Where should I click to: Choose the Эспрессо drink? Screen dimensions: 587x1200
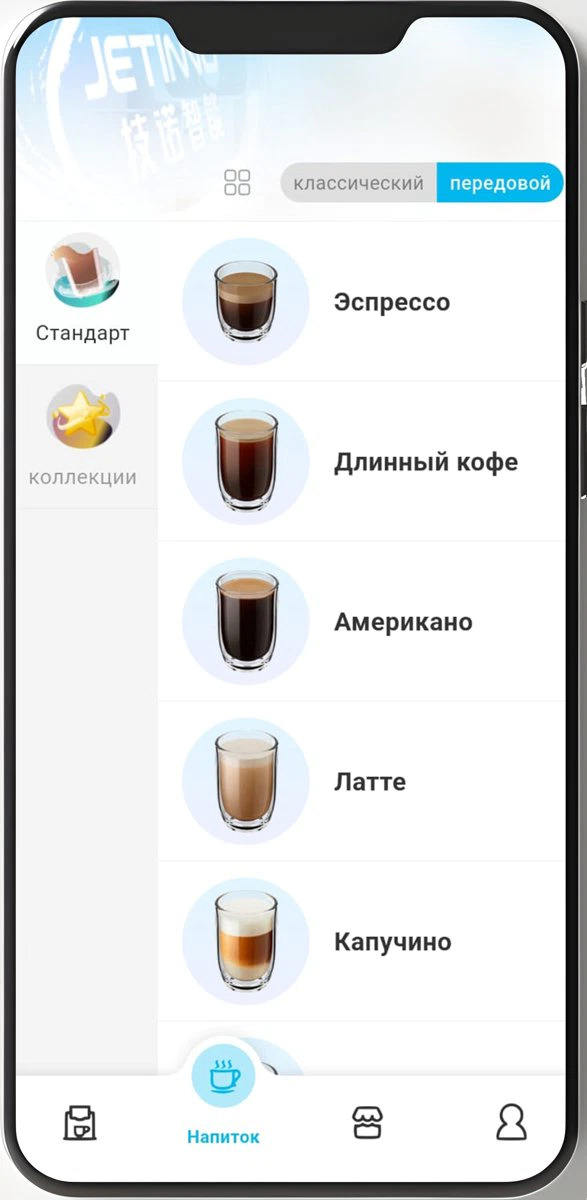(x=362, y=301)
